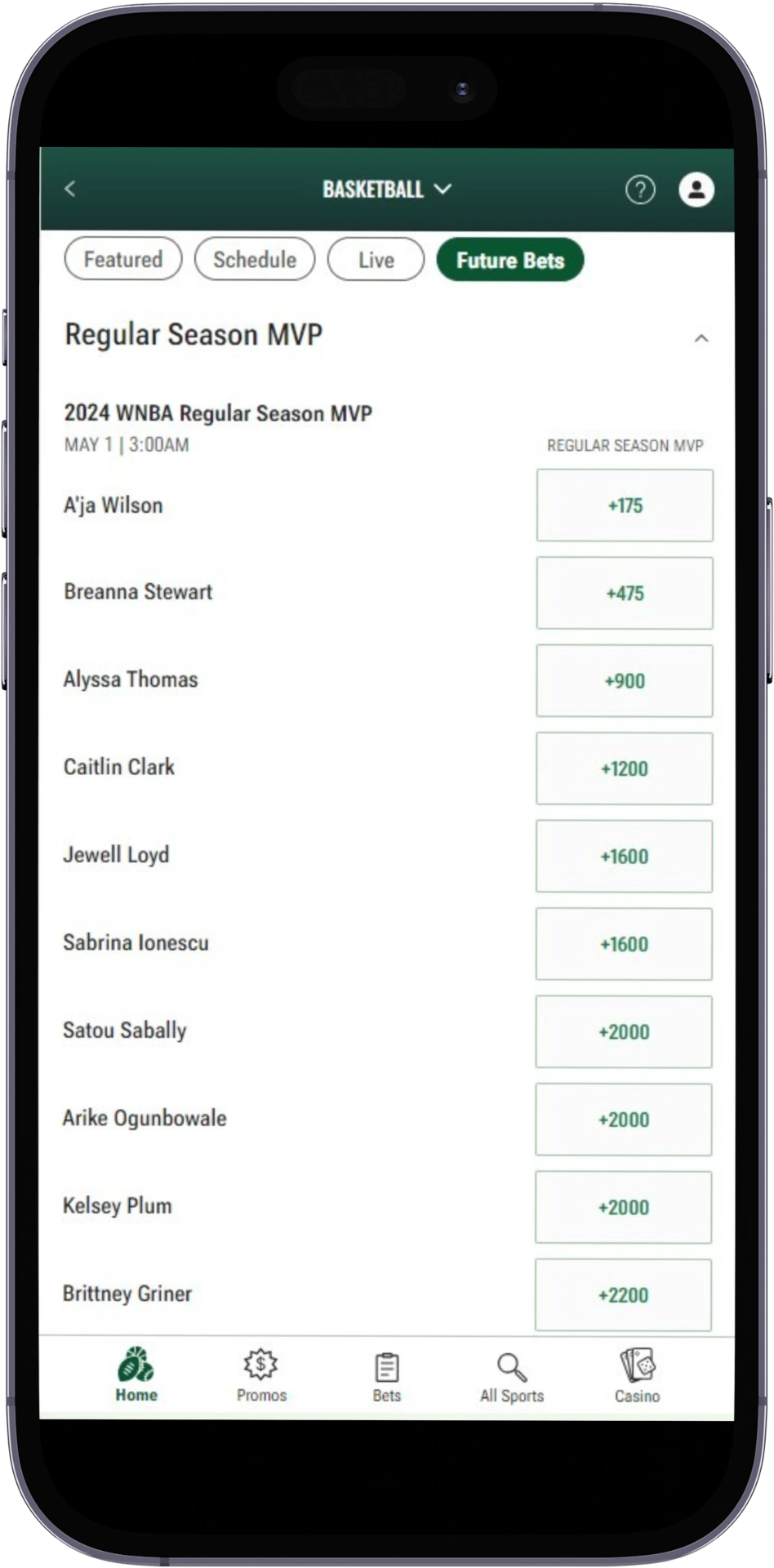
Task: Select A'ja Wilson odds +175
Action: [x=625, y=506]
